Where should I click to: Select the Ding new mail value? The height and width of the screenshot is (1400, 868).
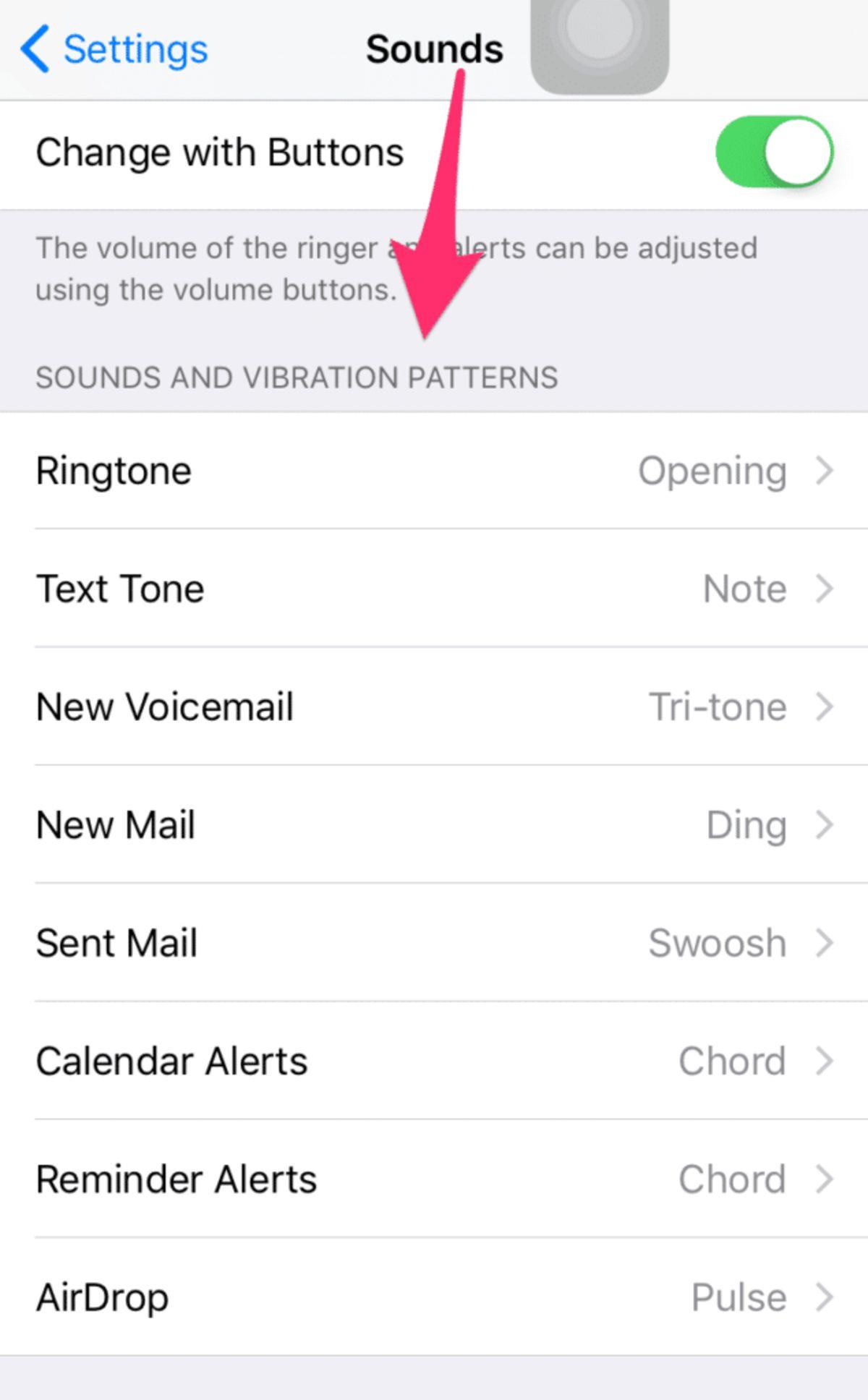point(745,824)
